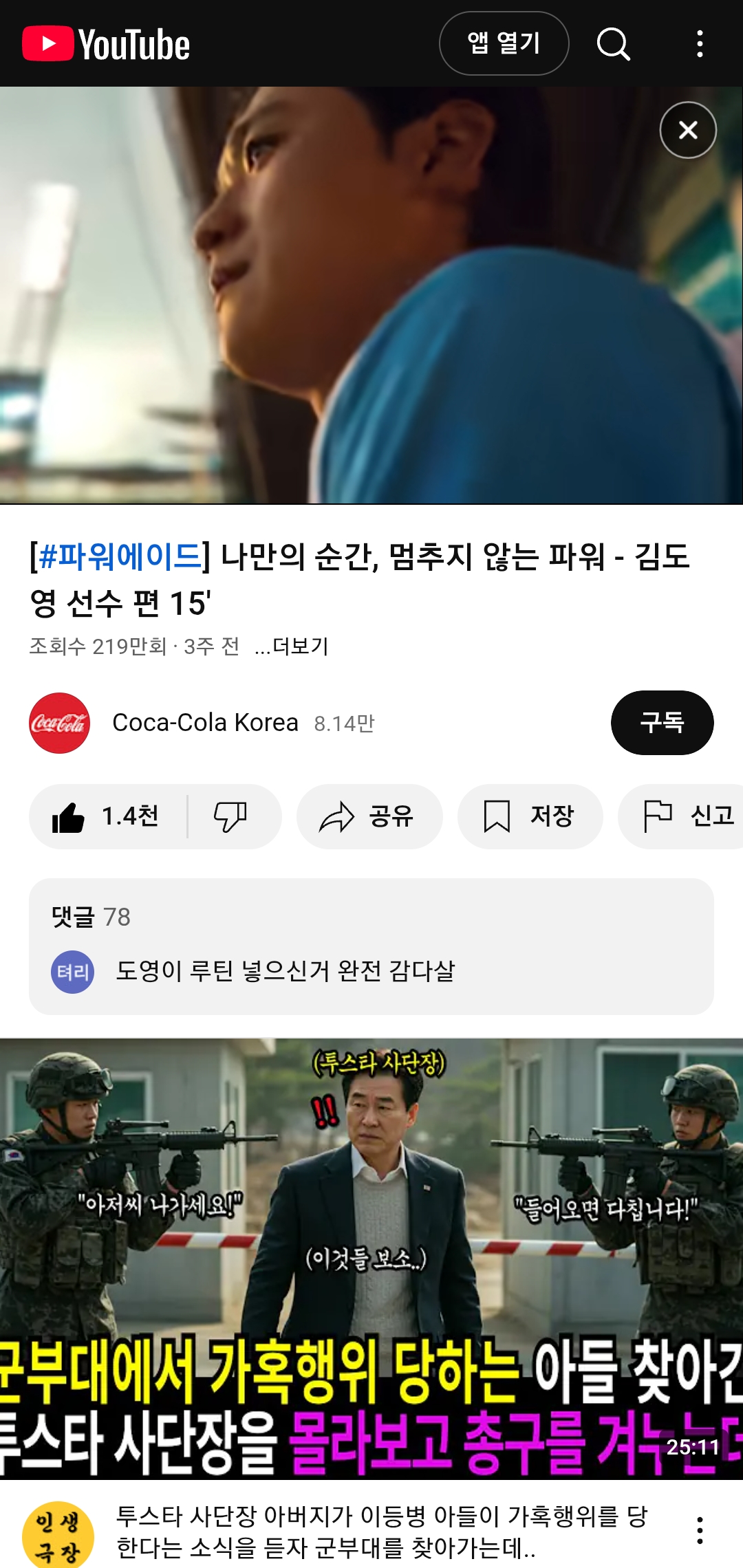Dislike the video
Screen dimensions: 743x1568
[232, 817]
